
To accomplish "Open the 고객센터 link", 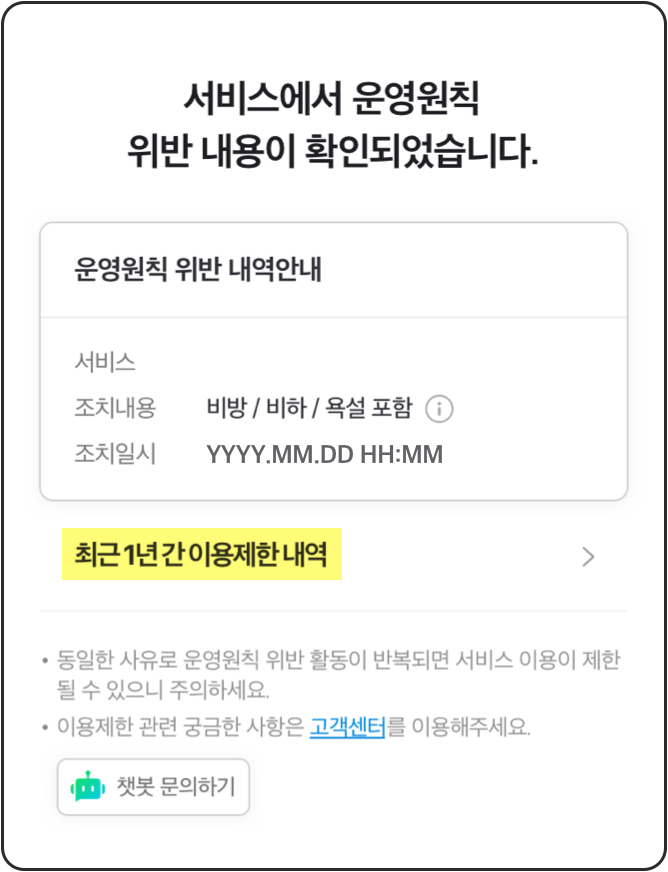I will tap(347, 727).
